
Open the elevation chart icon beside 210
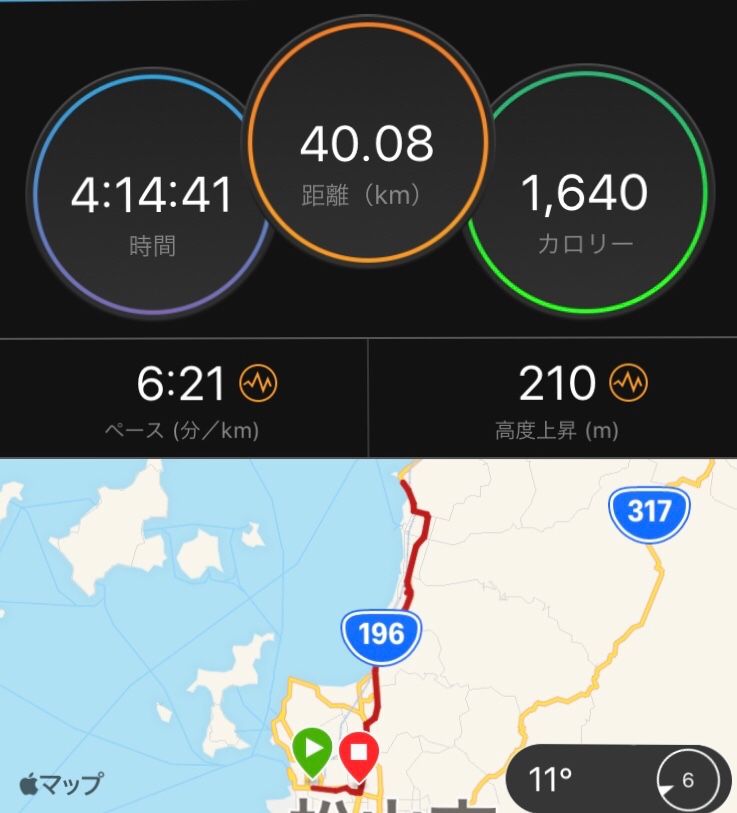[629, 382]
